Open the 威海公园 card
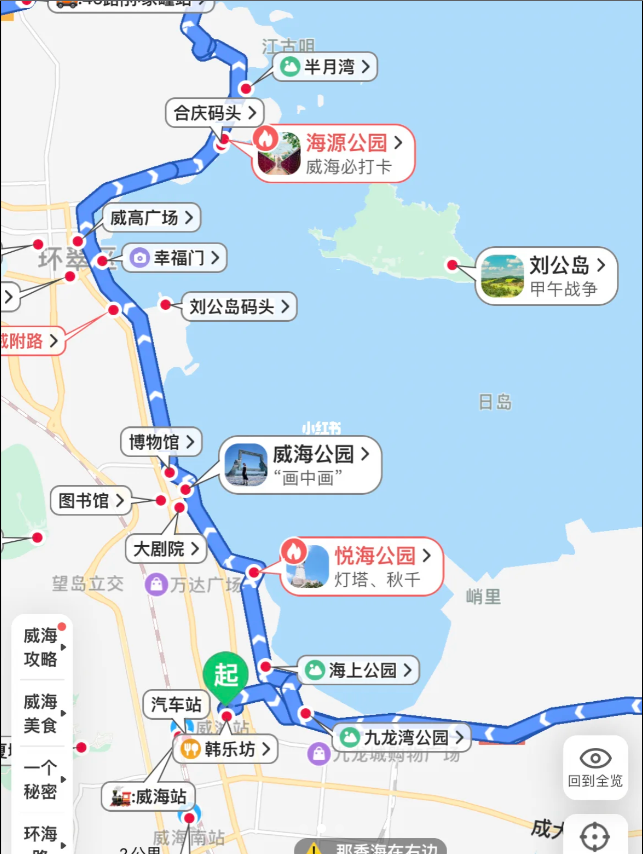Image resolution: width=643 pixels, height=854 pixels. tap(301, 465)
